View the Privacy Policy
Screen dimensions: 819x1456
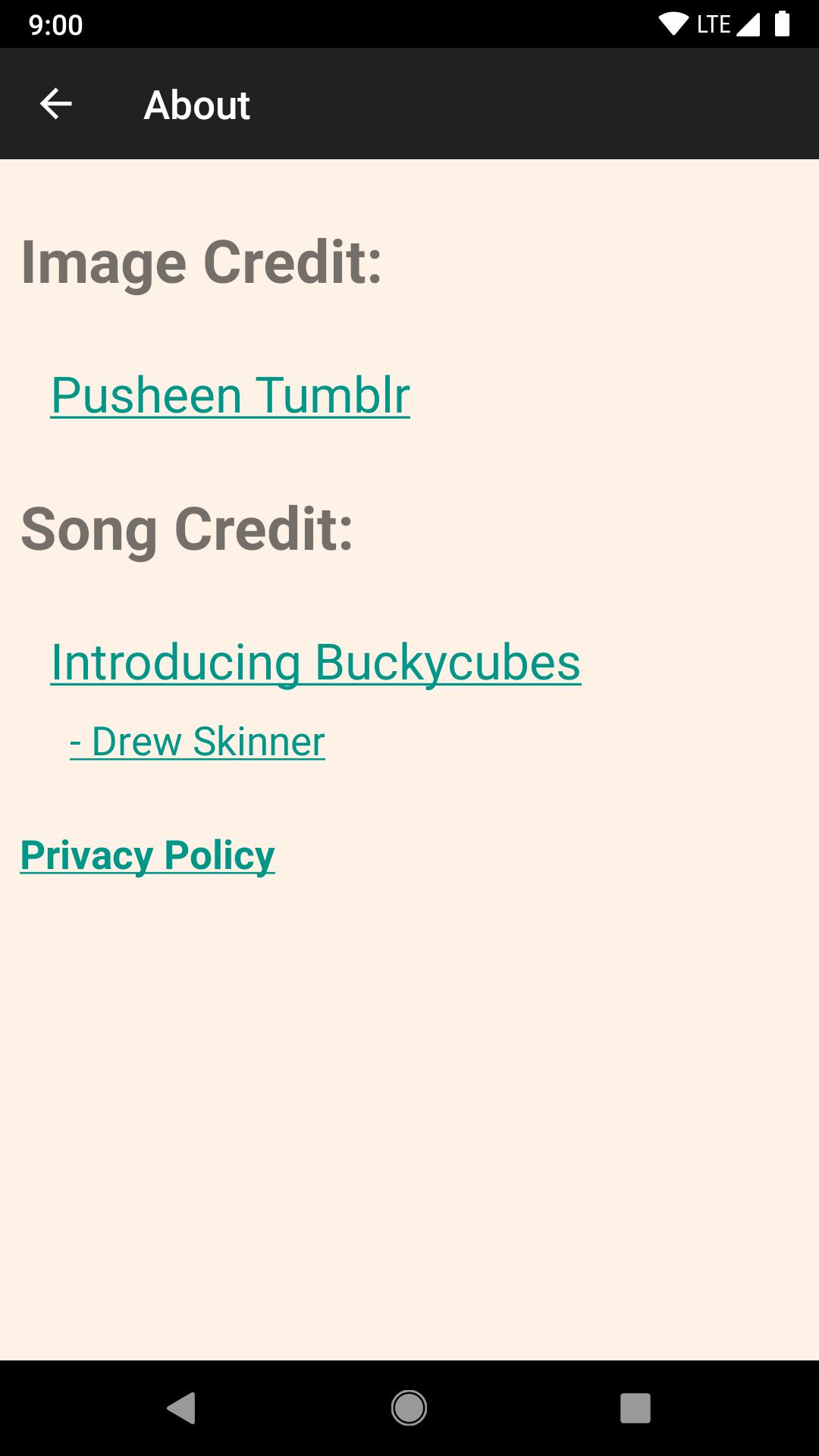[x=147, y=855]
